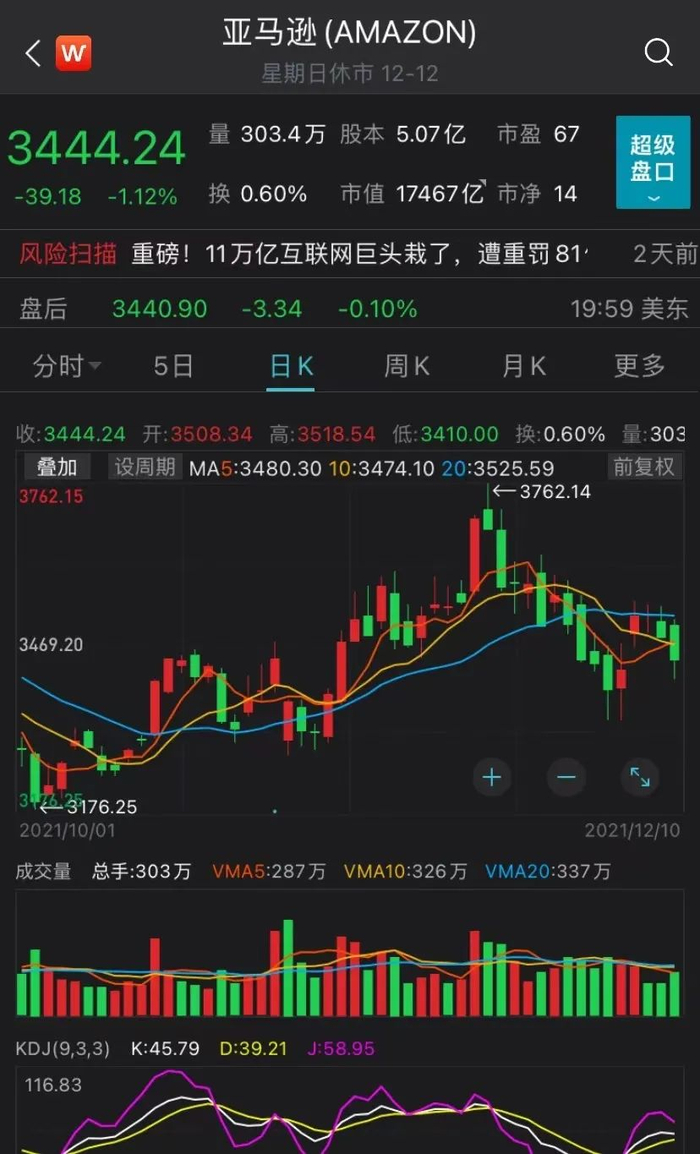The image size is (700, 1154).
Task: Zoom out the K-line chart with minus
Action: point(566,776)
